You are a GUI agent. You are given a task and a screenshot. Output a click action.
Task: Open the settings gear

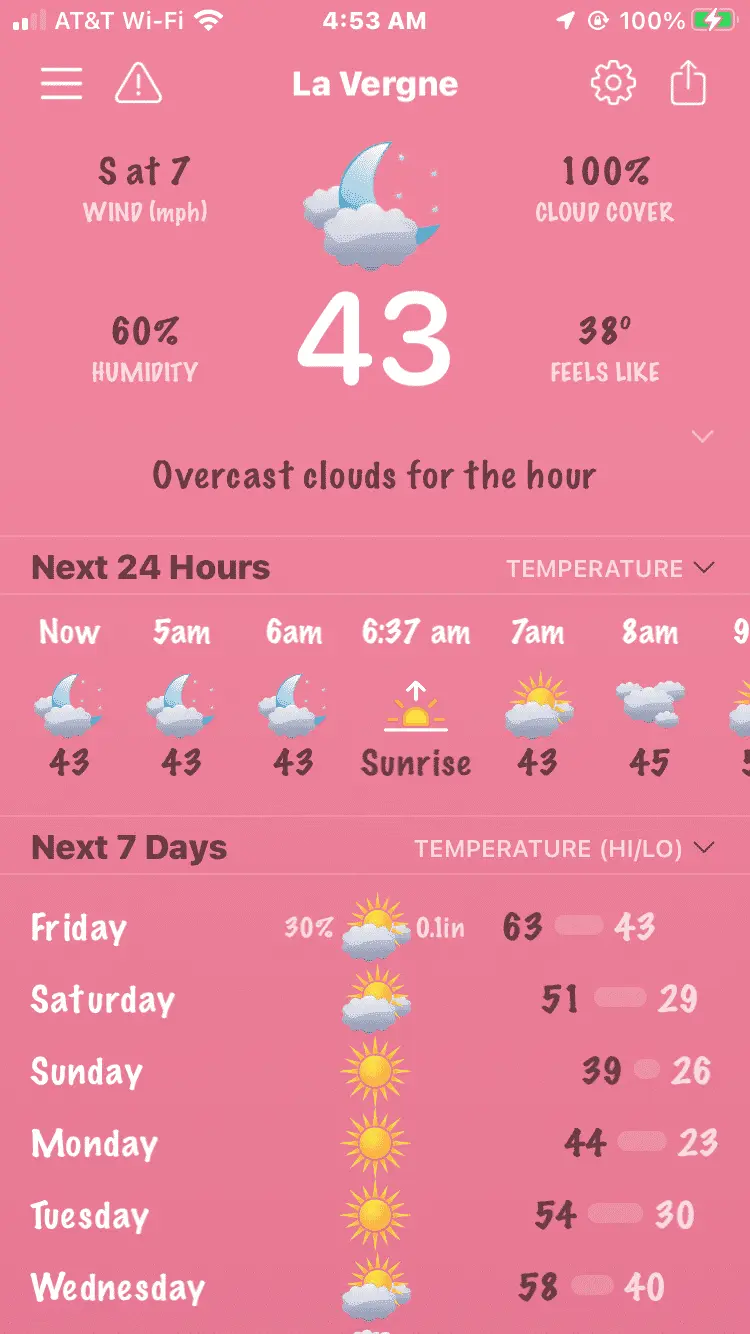pos(613,84)
